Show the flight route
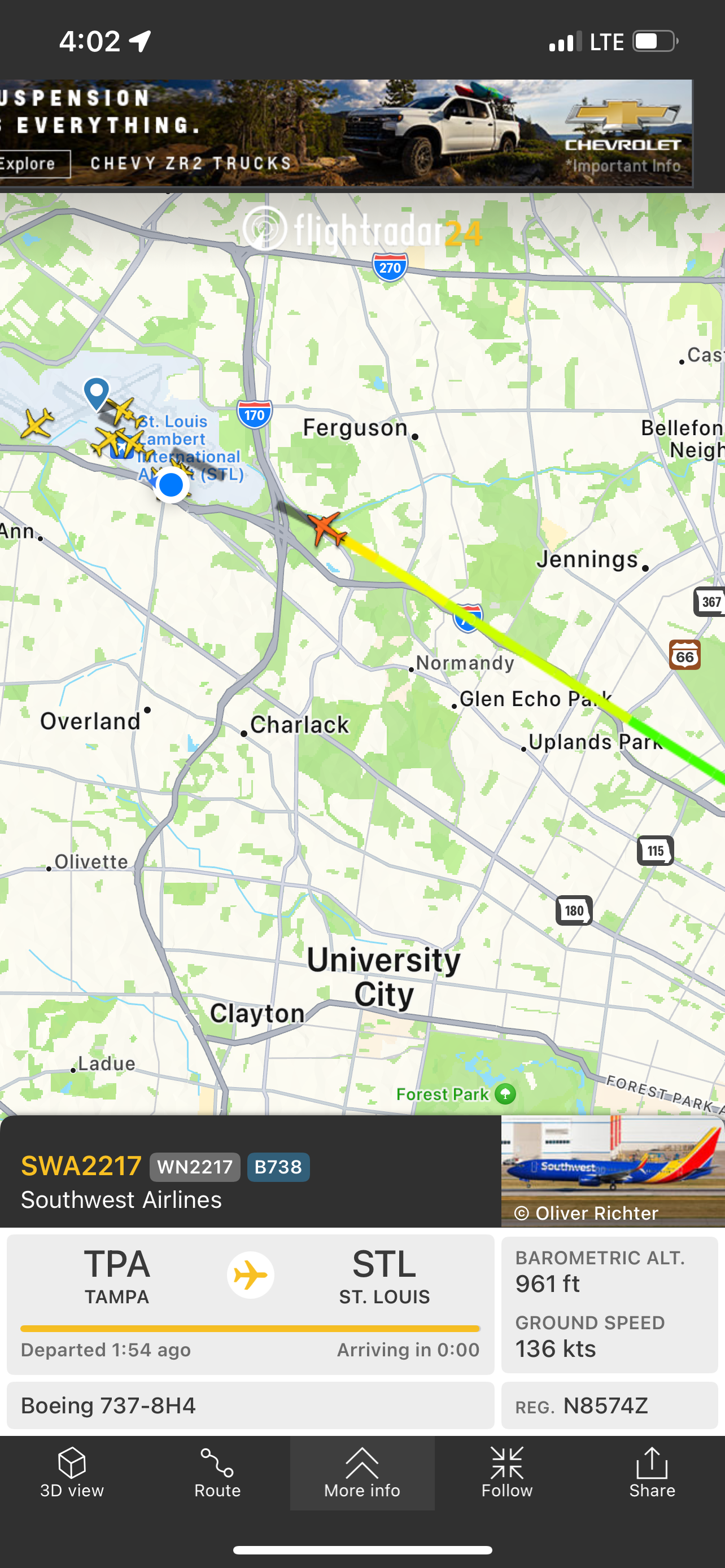Image resolution: width=725 pixels, height=1568 pixels. [x=217, y=1473]
